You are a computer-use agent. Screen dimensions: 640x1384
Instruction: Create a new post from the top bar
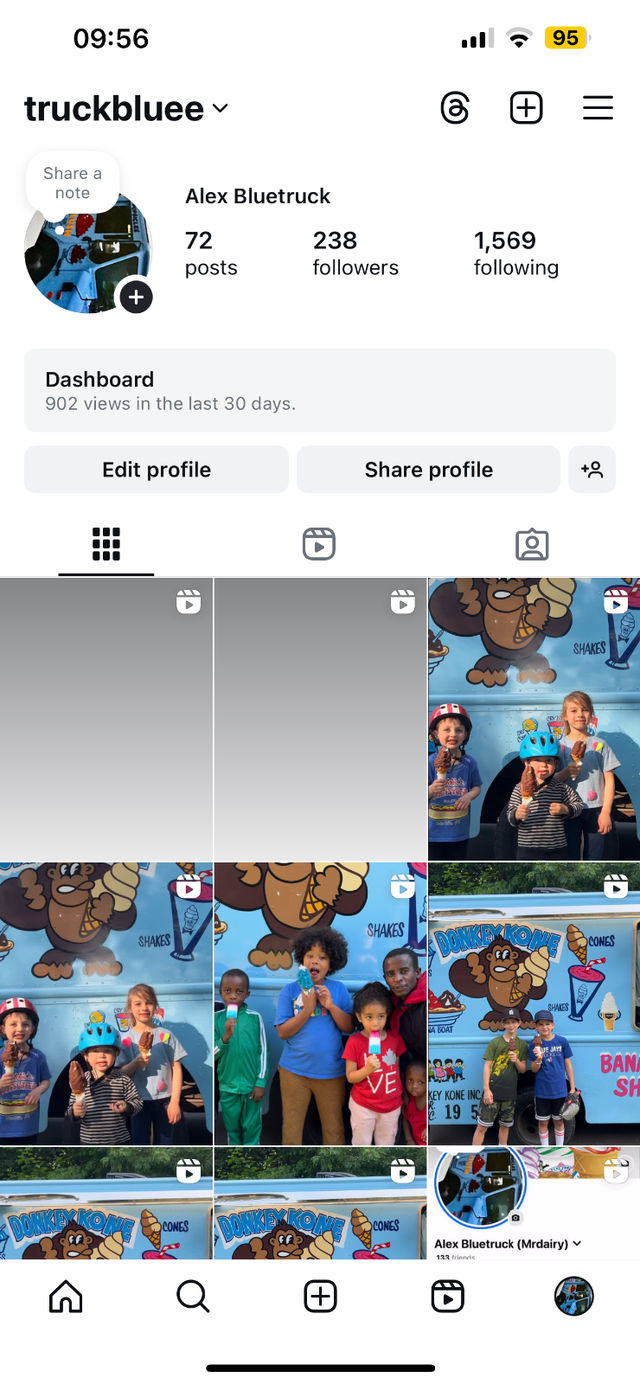pos(526,108)
